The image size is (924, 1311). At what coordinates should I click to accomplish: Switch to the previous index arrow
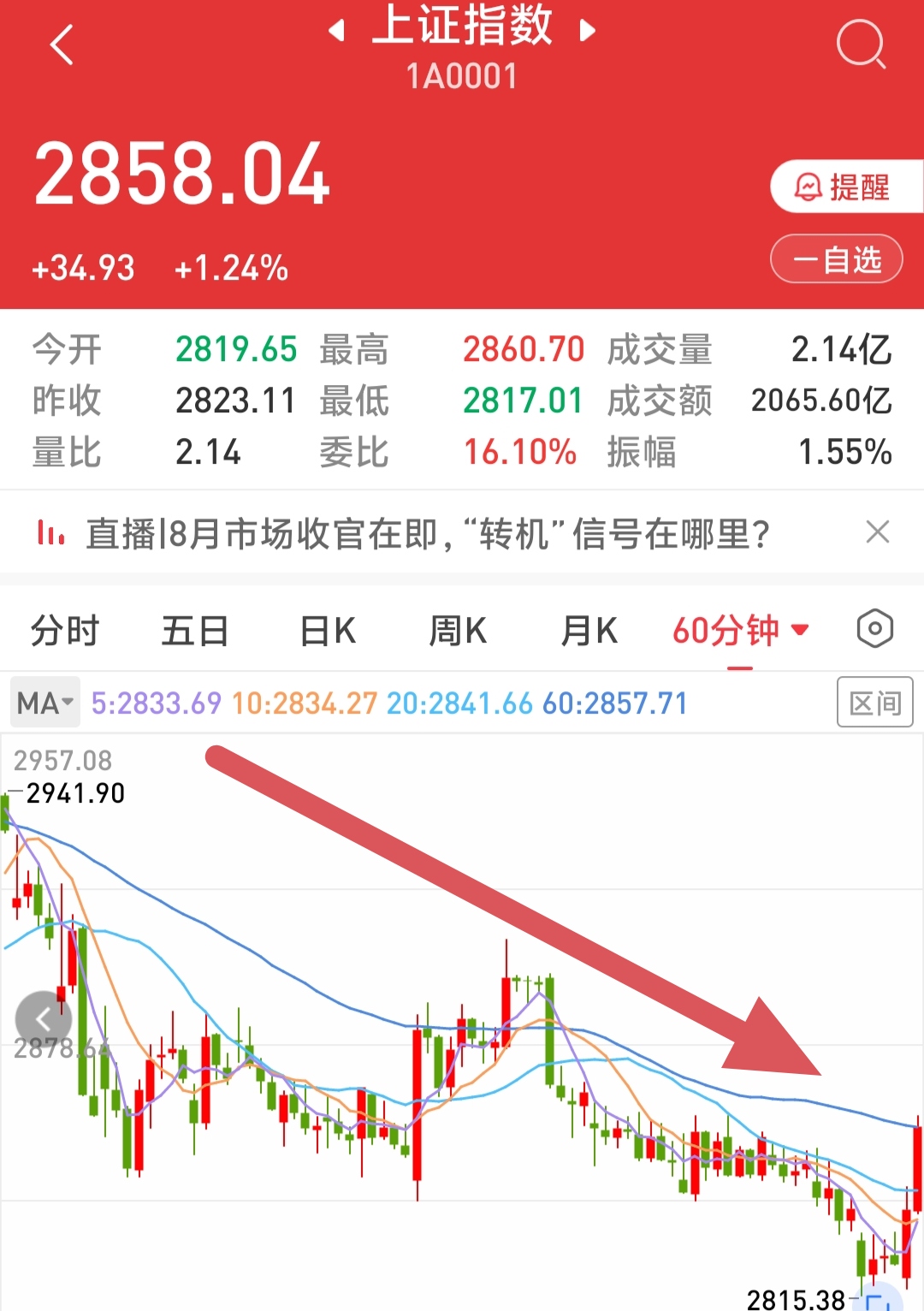pos(337,32)
